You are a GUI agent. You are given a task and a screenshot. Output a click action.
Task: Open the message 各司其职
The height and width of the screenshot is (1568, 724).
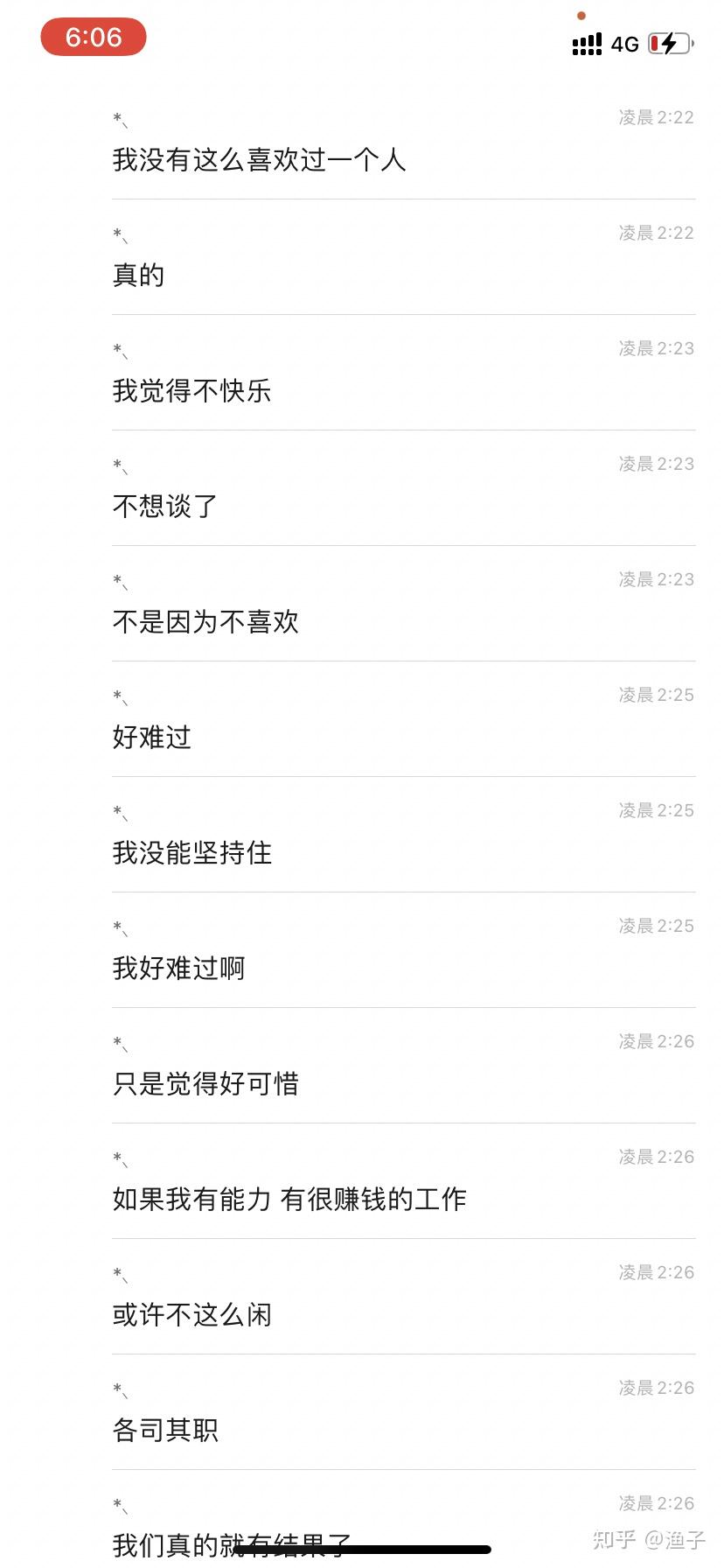tap(165, 1430)
